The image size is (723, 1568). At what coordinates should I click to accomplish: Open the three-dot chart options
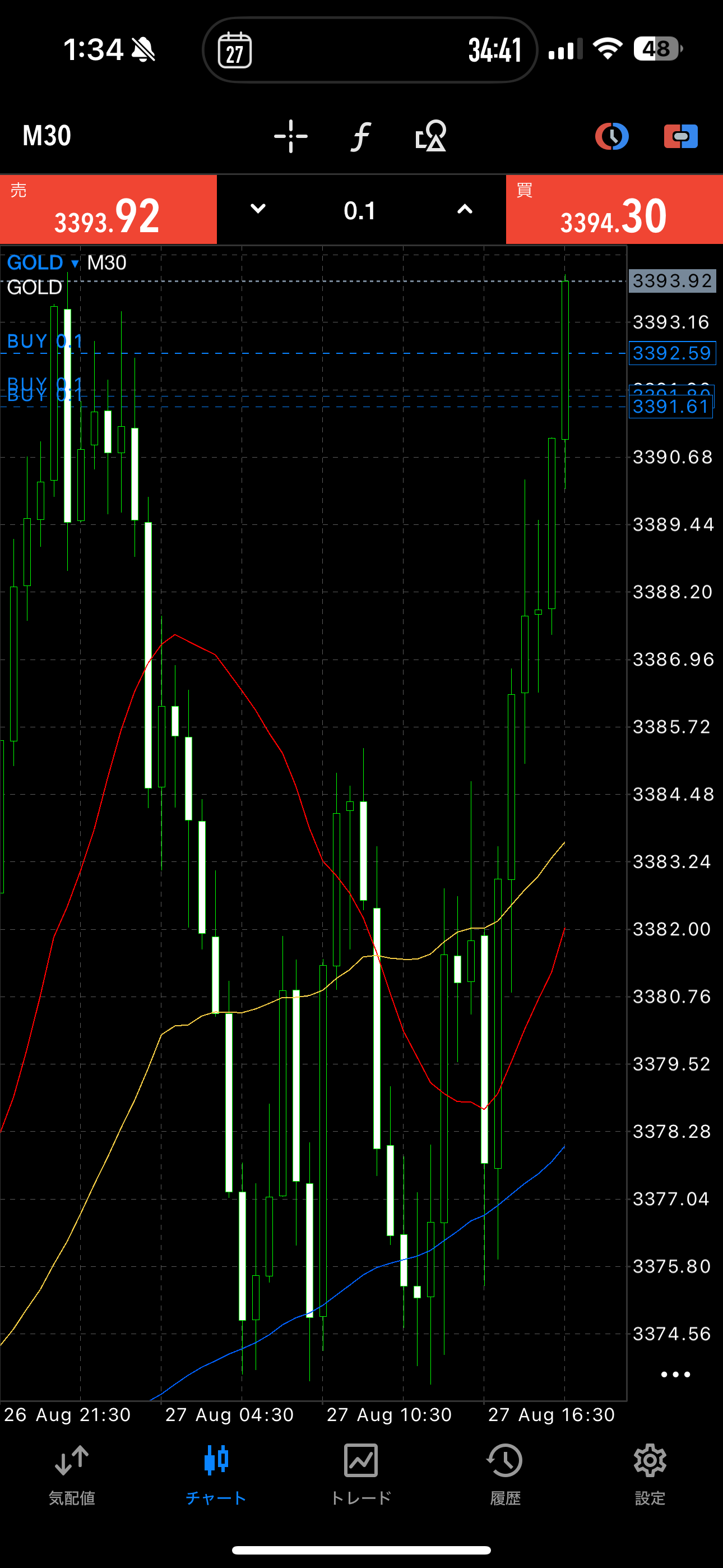(675, 1375)
